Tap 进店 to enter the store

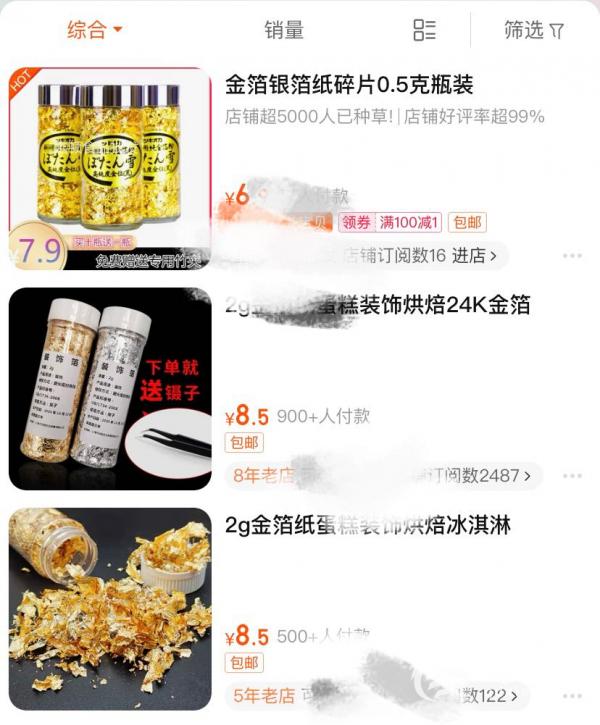point(469,256)
